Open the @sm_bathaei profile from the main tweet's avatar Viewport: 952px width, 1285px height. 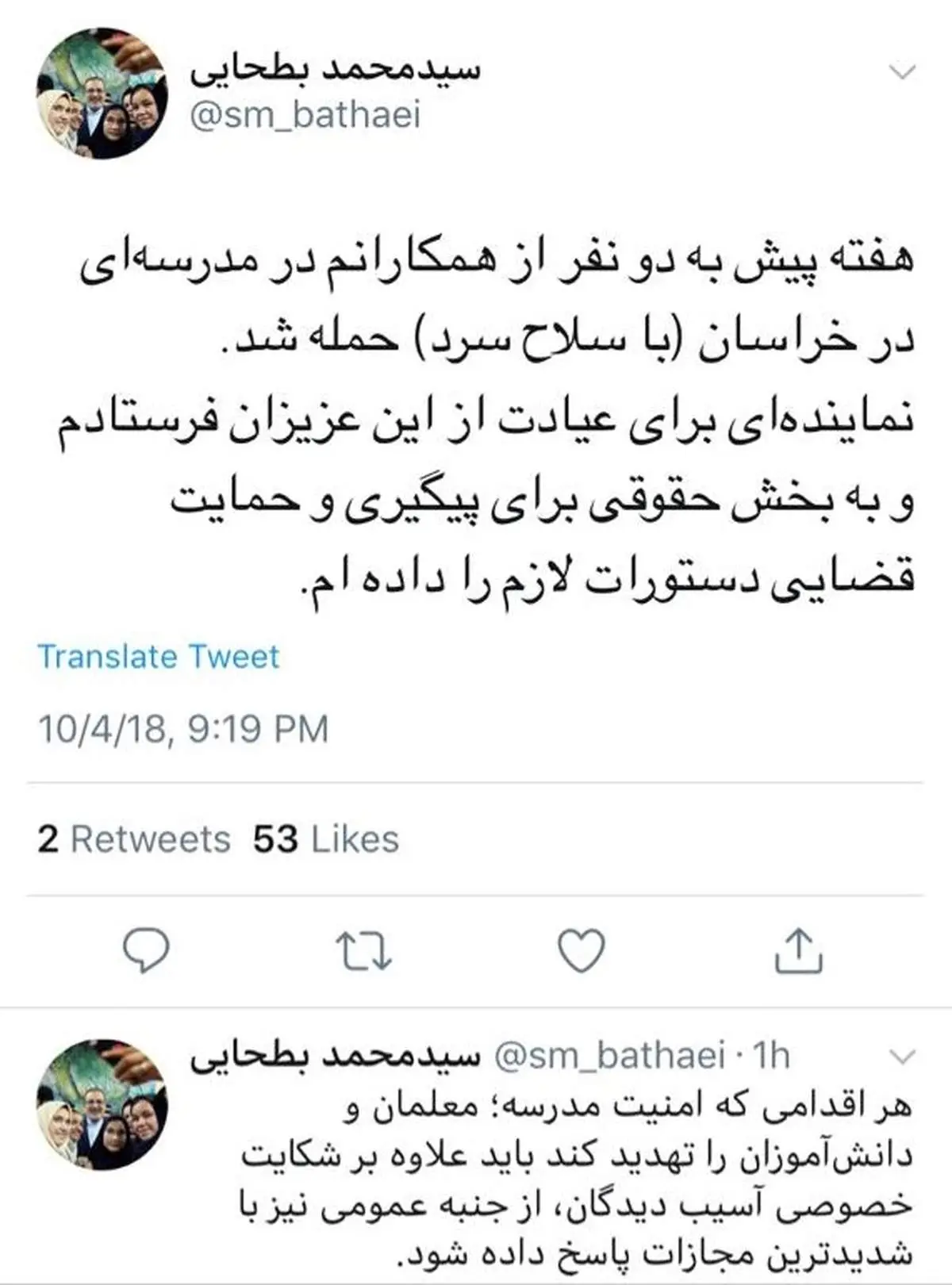tap(102, 93)
